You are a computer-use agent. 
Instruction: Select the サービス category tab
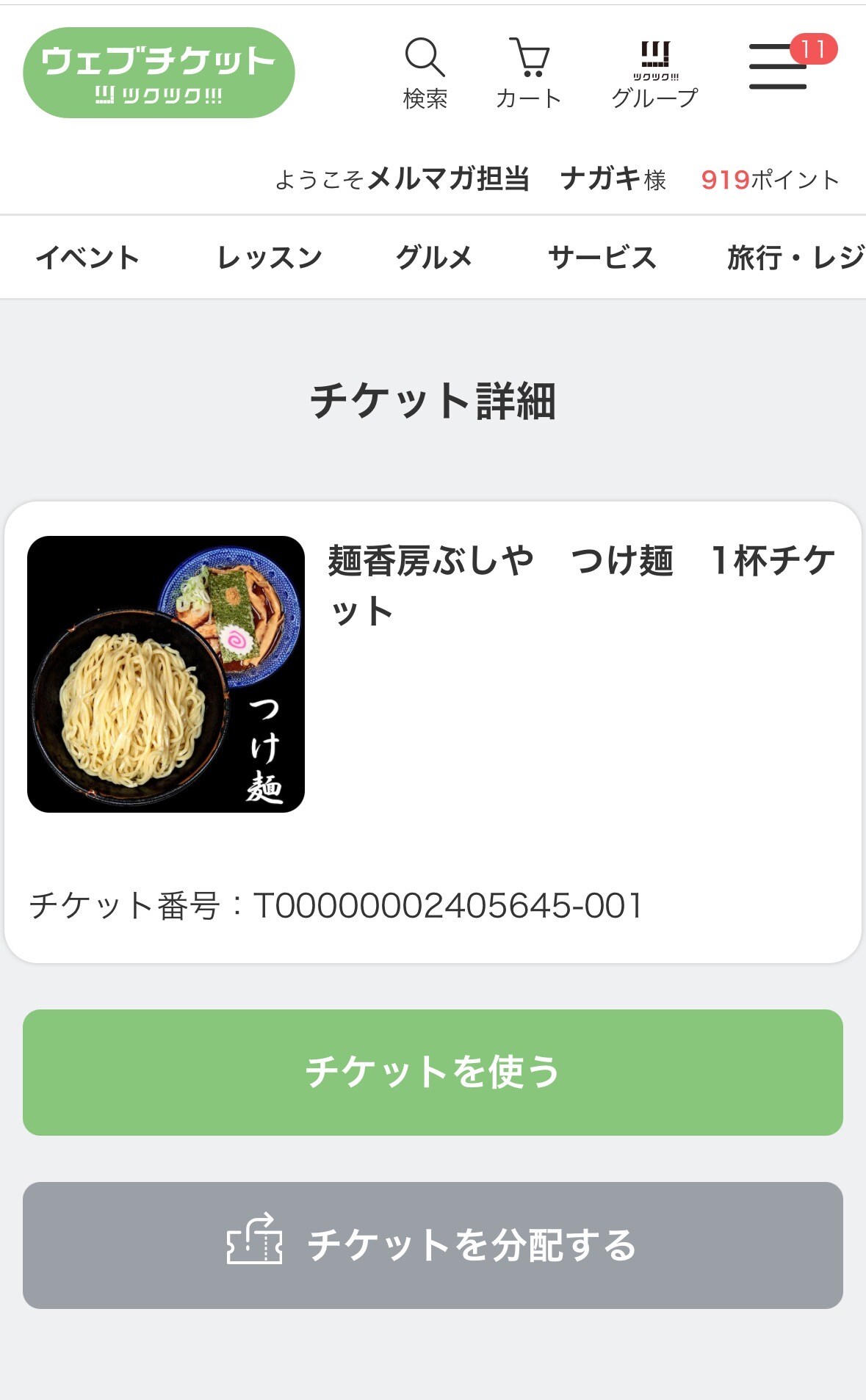(x=602, y=258)
